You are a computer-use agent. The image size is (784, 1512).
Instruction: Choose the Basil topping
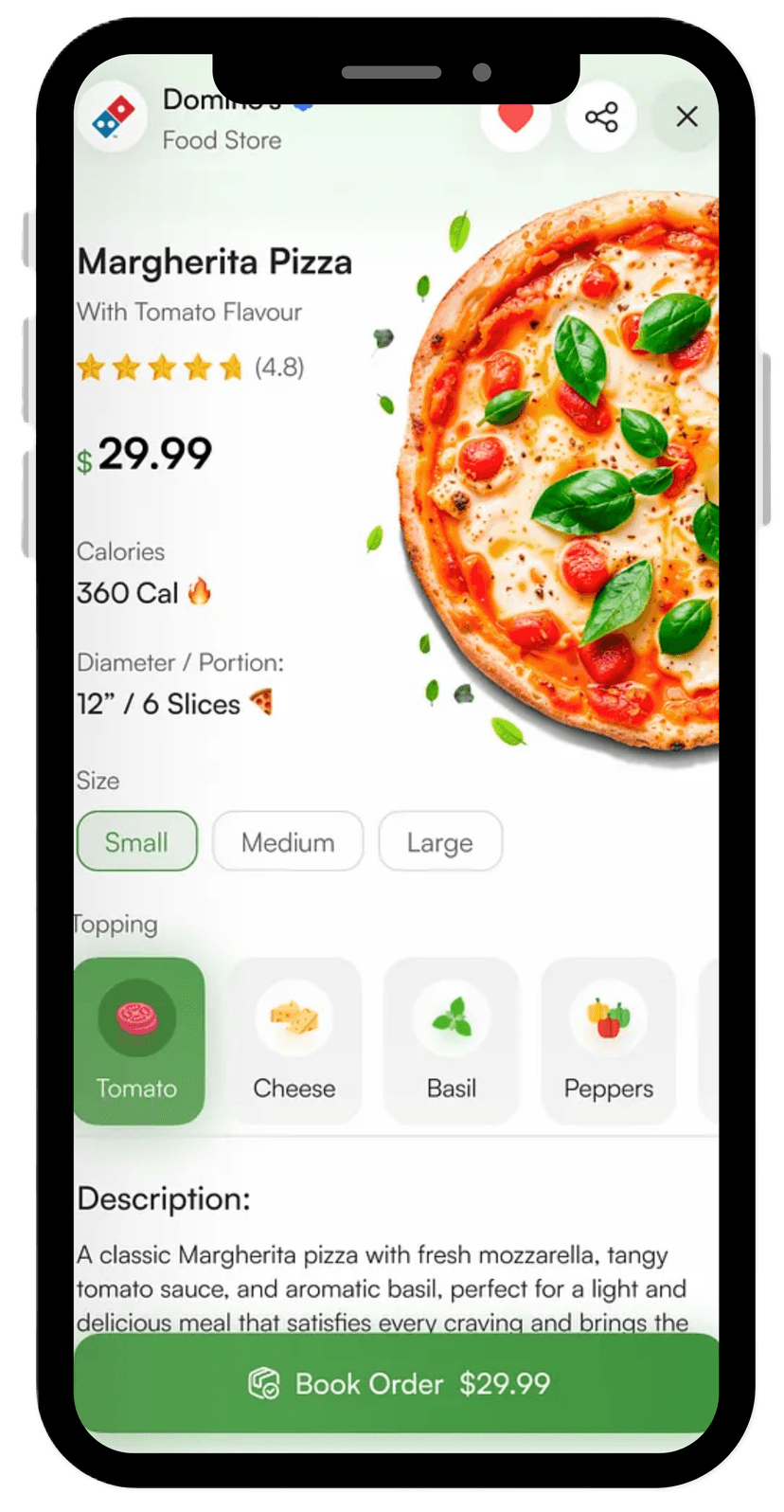pyautogui.click(x=452, y=1041)
